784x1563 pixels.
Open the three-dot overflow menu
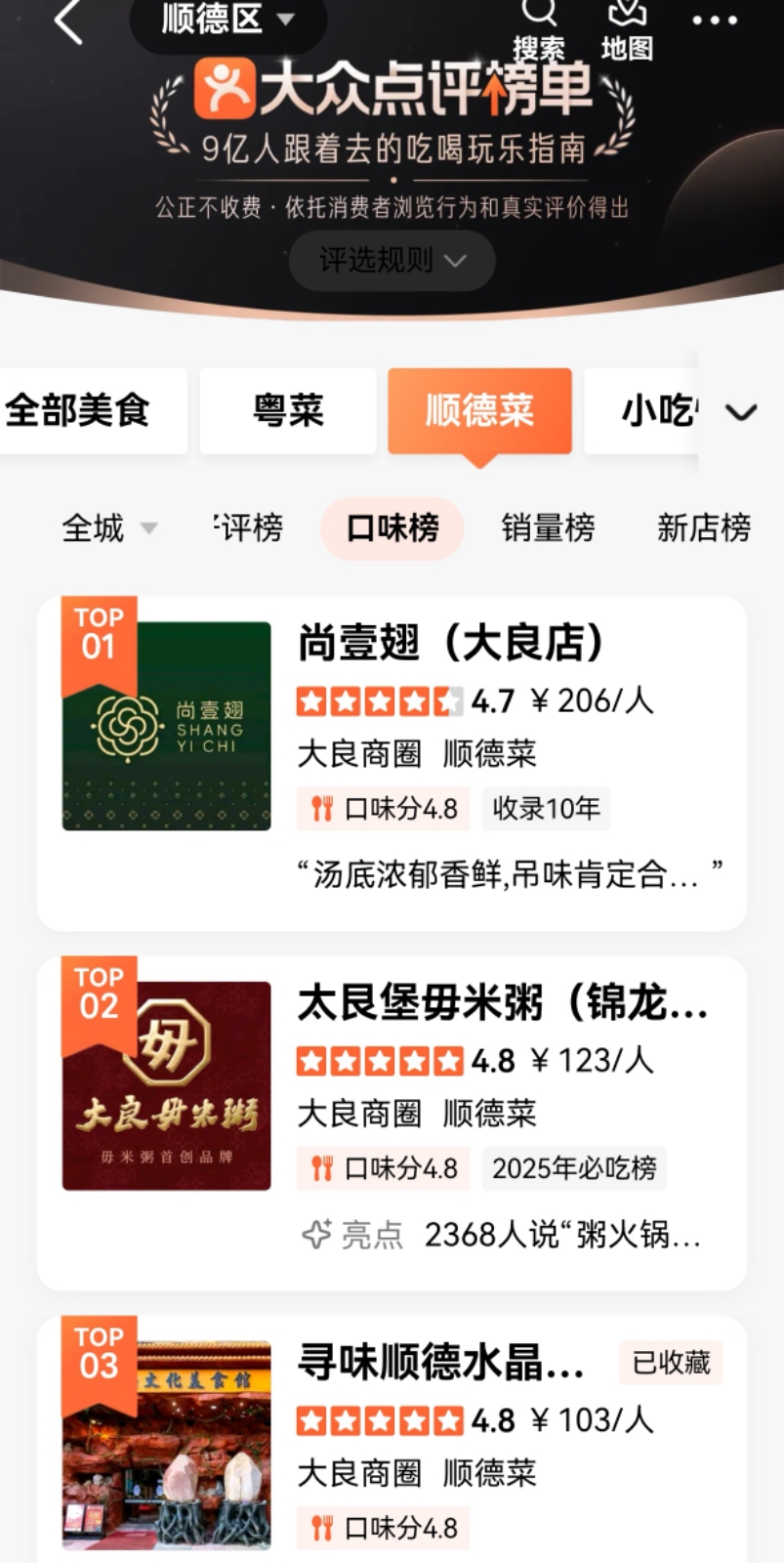coord(715,21)
